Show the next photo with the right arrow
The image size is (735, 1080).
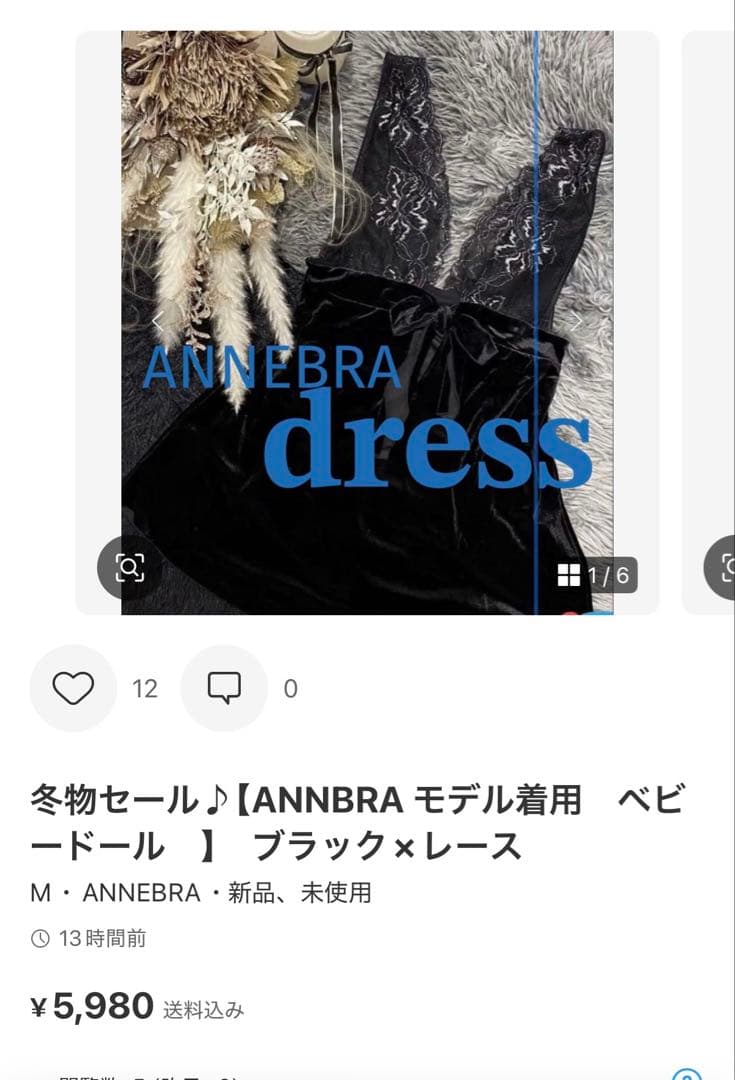578,320
